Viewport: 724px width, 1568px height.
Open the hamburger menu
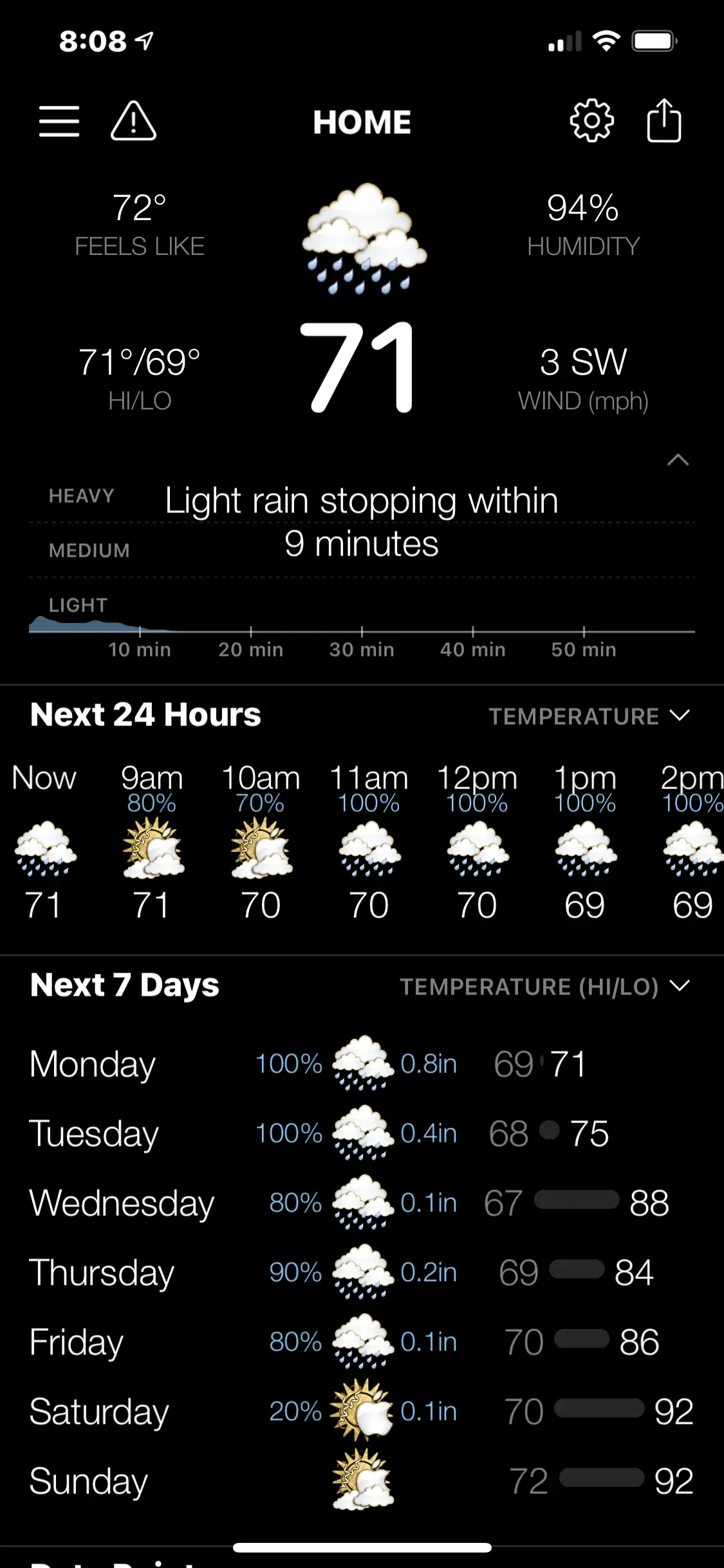pyautogui.click(x=59, y=122)
